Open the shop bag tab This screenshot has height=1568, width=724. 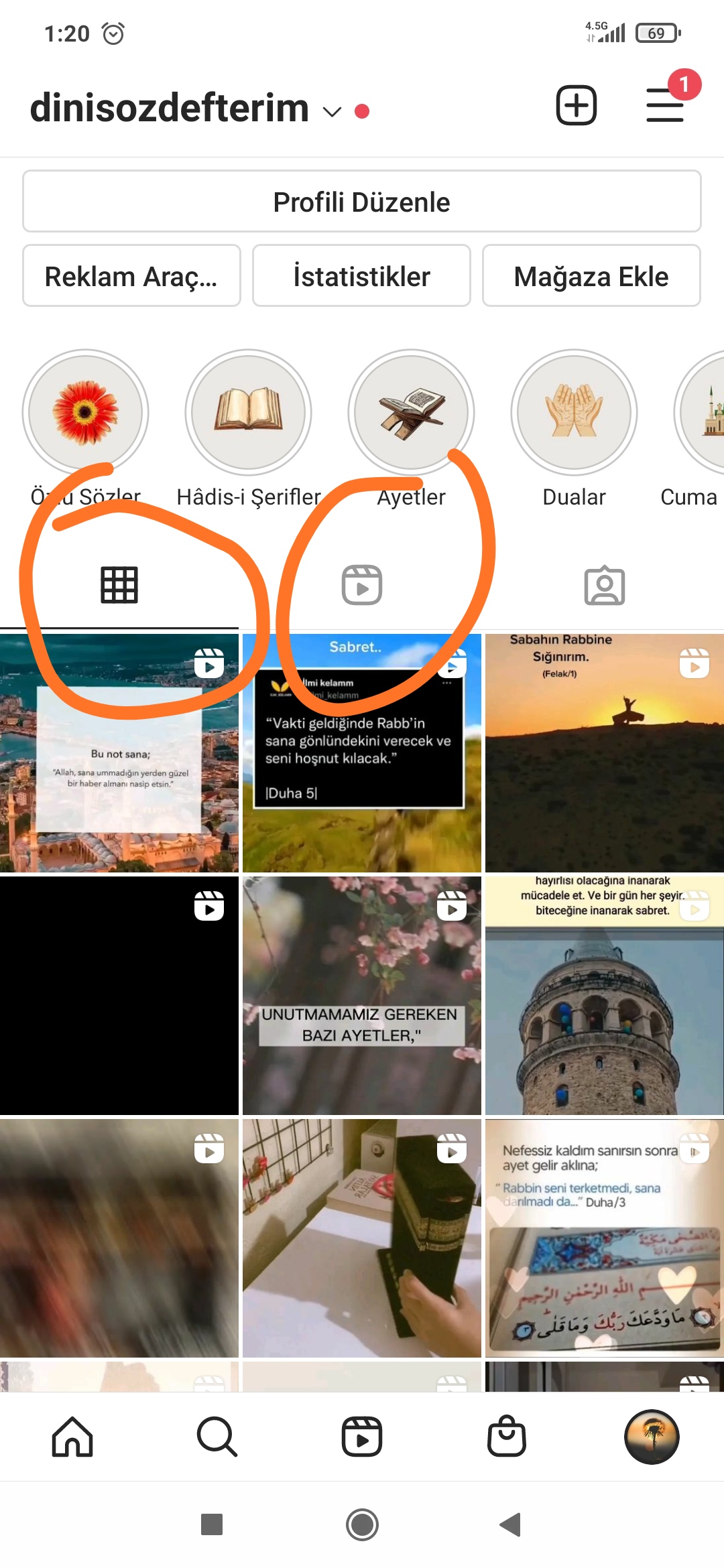[x=507, y=1437]
